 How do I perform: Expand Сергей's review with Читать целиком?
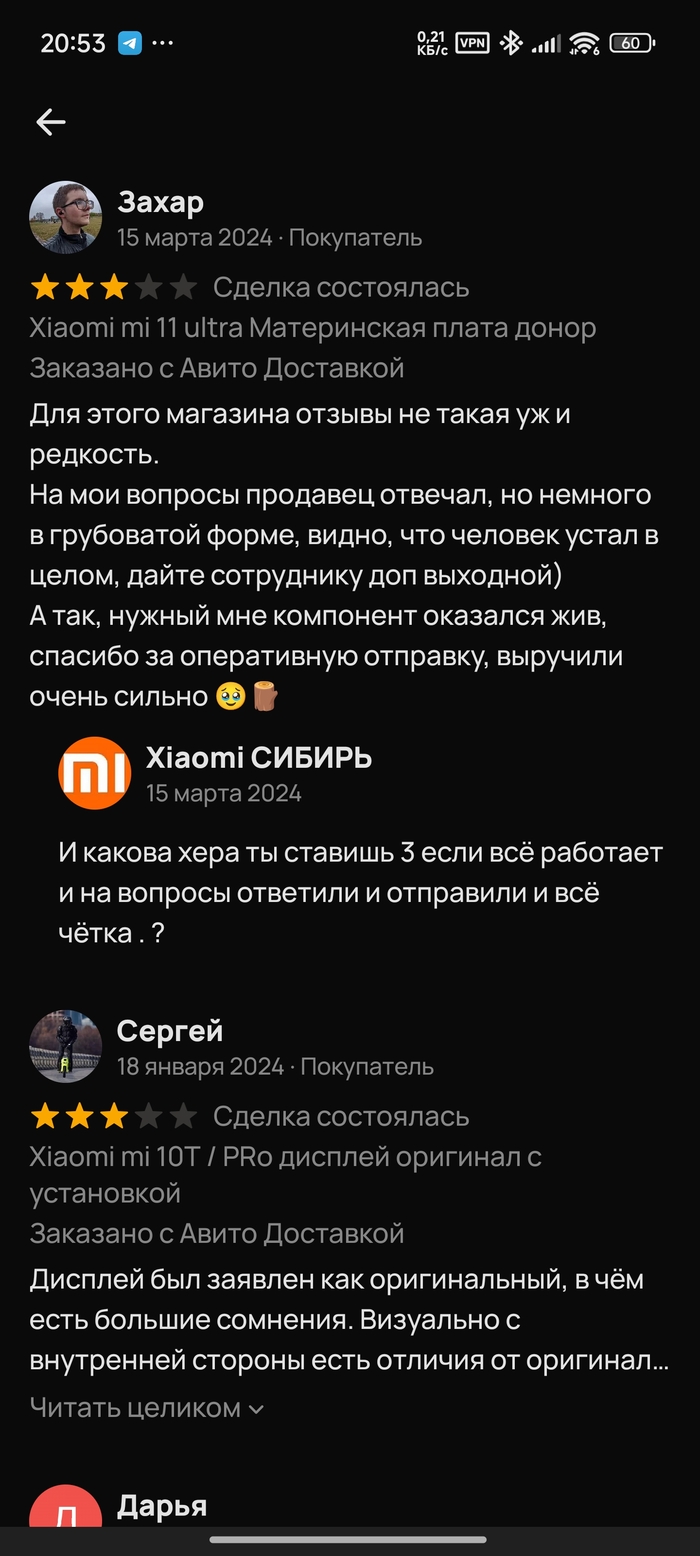(x=146, y=1408)
